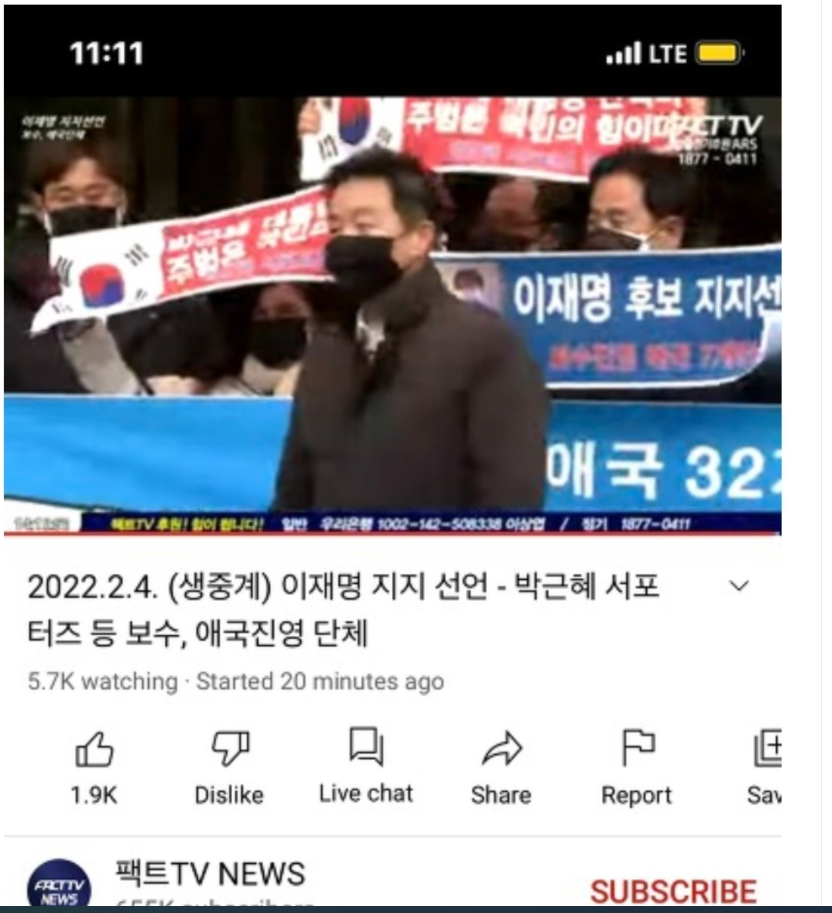Screen dimensions: 832x913
Task: Expand the video description chevron
Action: (739, 586)
